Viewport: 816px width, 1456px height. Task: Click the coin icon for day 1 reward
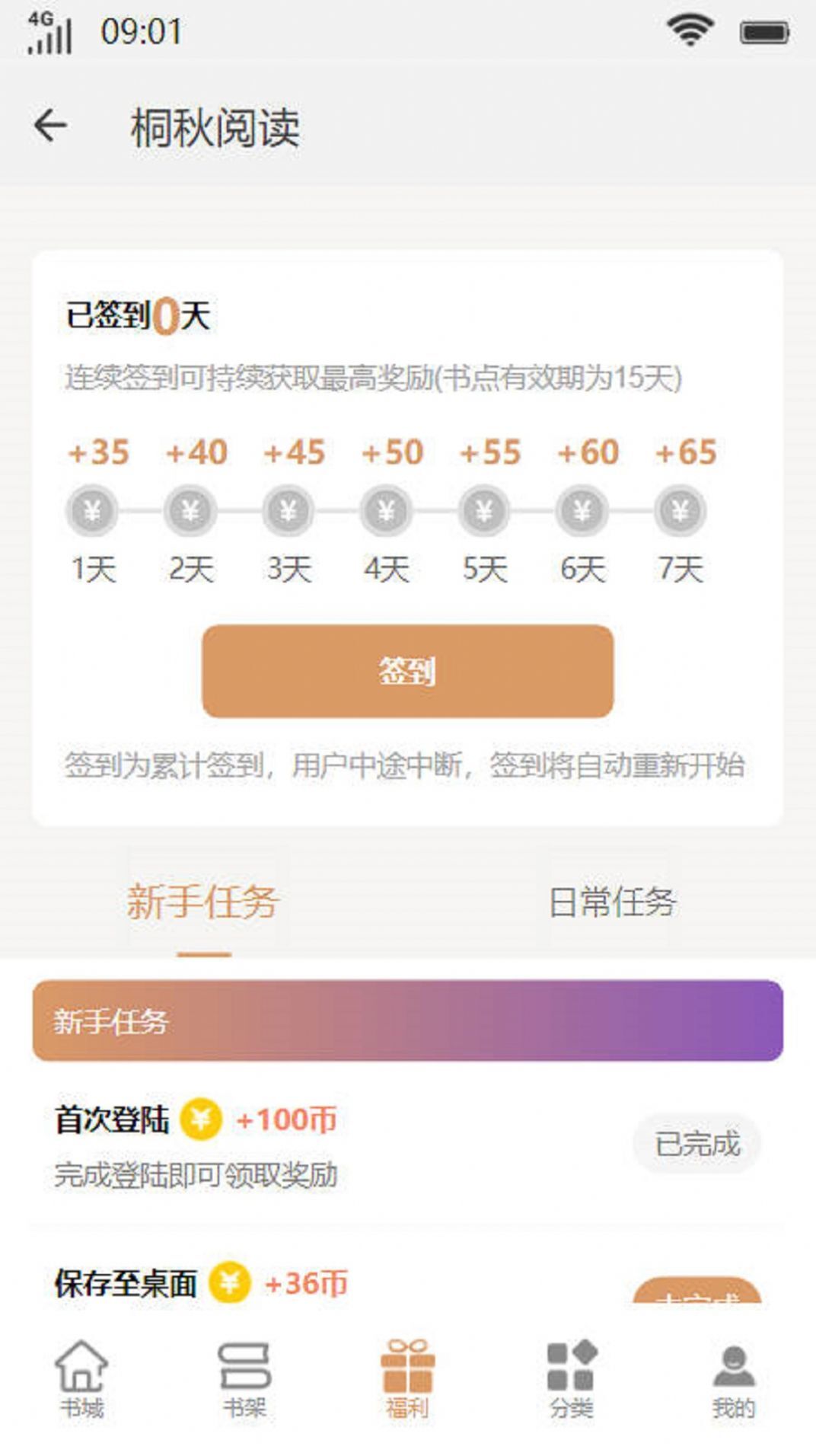pyautogui.click(x=93, y=512)
